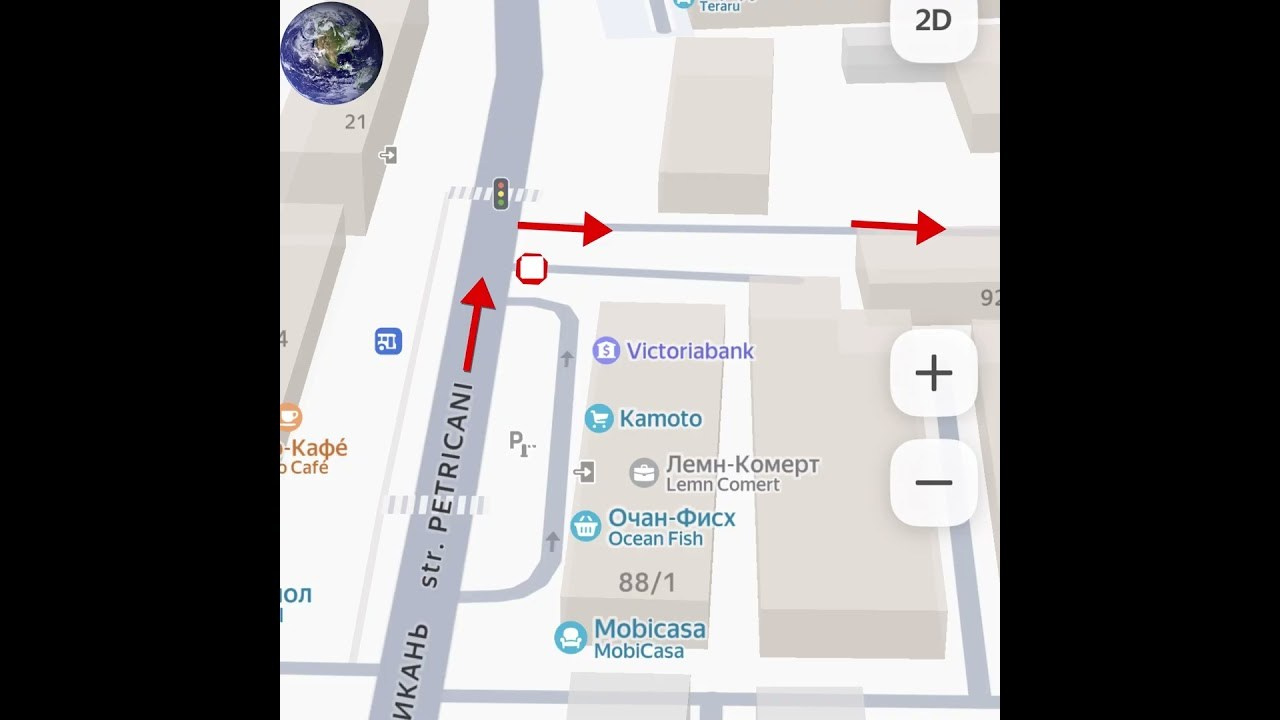Screen dimensions: 1280x720
Task: Open the Victoriabank place marker
Action: coord(607,351)
